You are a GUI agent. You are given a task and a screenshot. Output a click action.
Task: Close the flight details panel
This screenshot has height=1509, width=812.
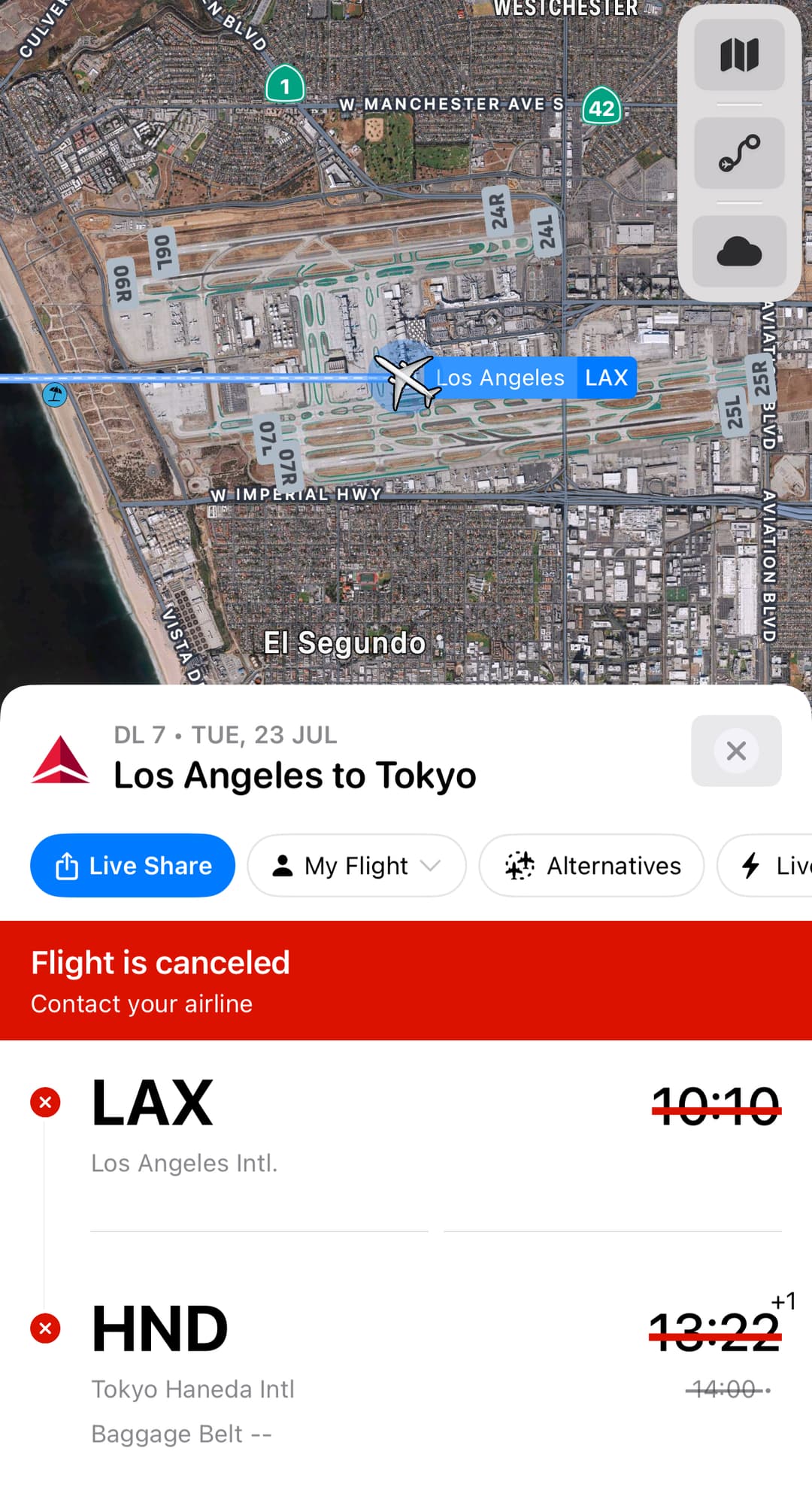(x=735, y=750)
